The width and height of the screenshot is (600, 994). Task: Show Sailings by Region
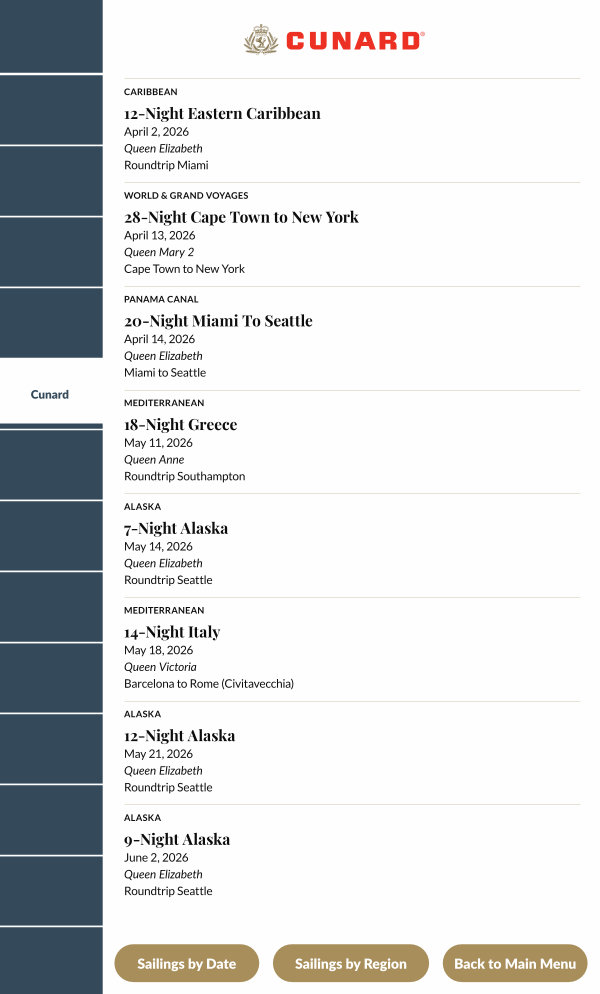pyautogui.click(x=351, y=964)
